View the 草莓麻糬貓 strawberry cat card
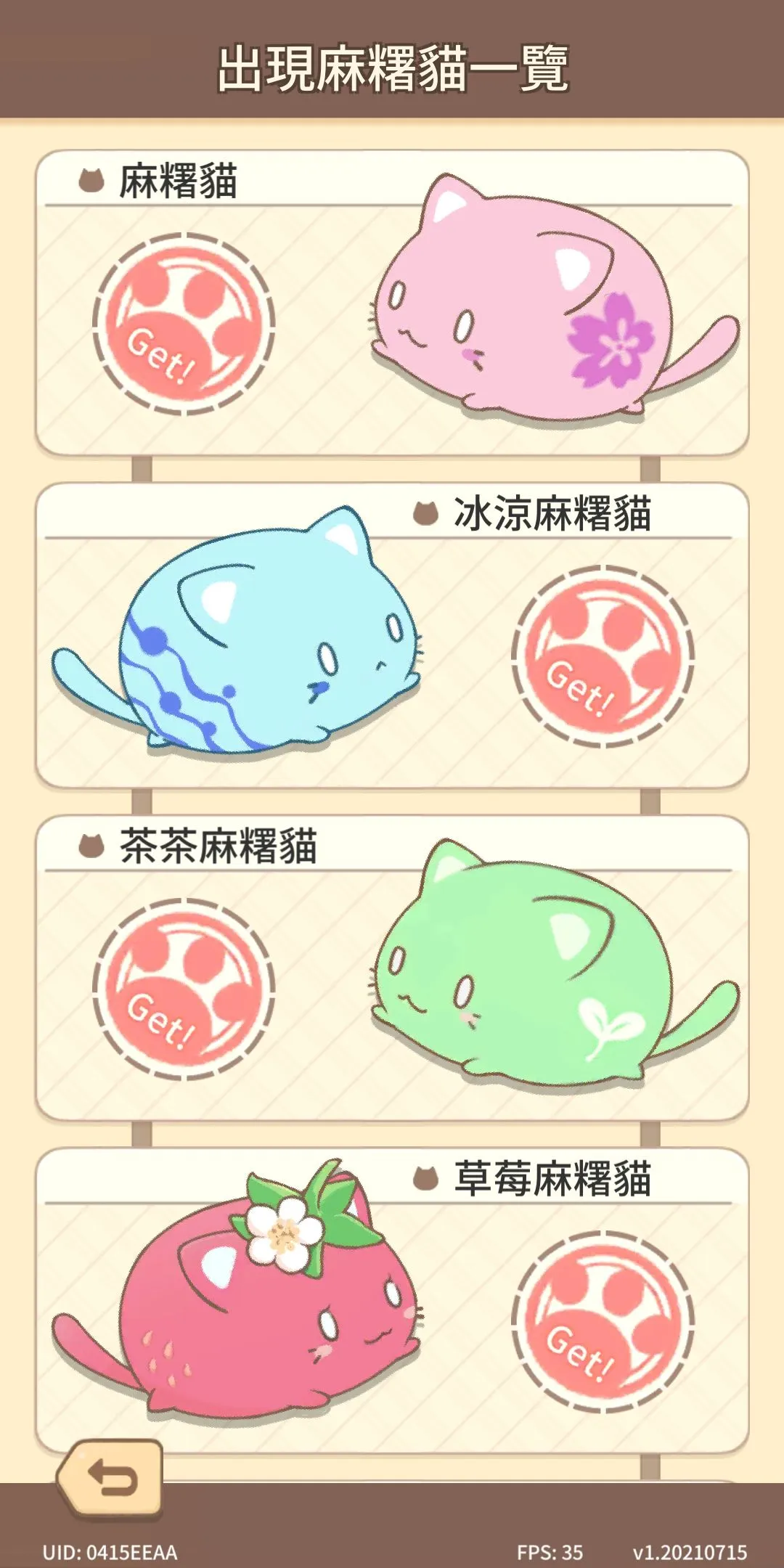Screen dimensions: 784x1568 click(x=392, y=1301)
